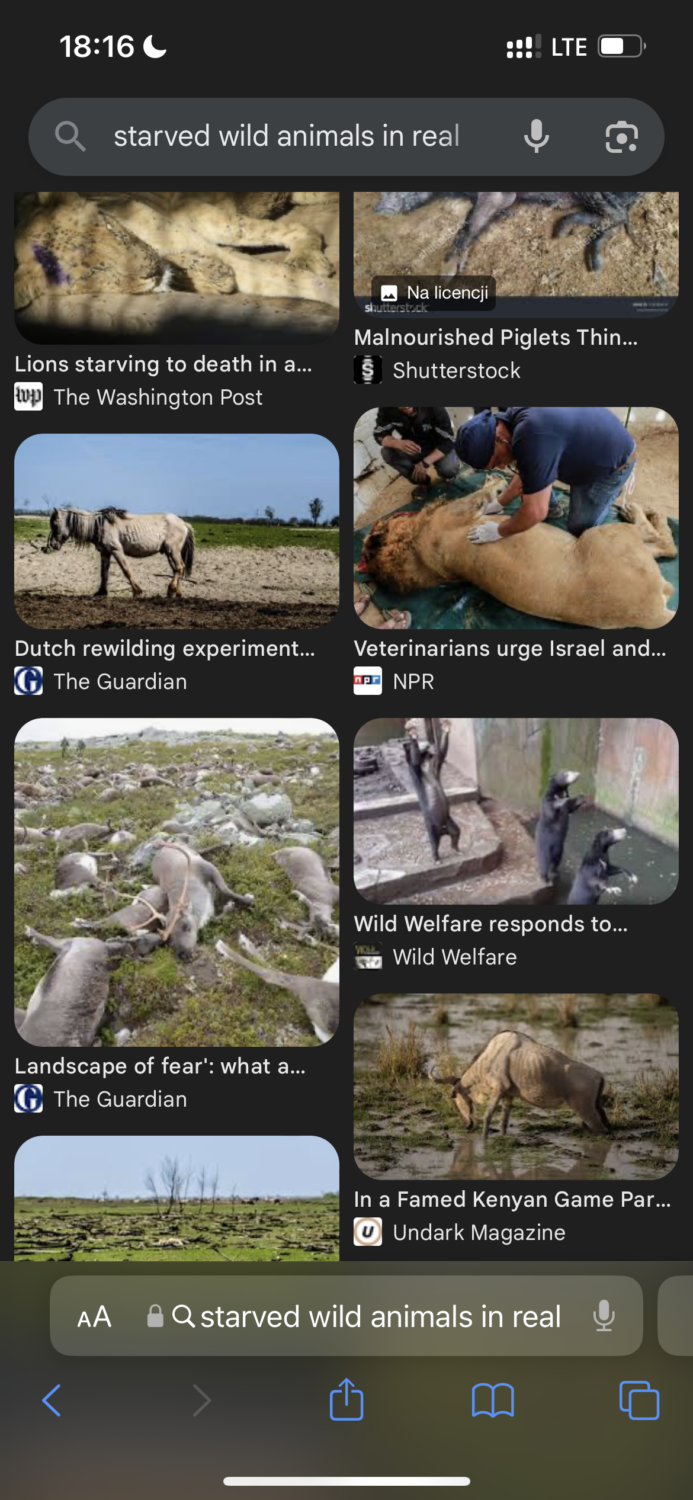Viewport: 693px width, 1500px height.
Task: Open Google Lens camera search
Action: click(621, 136)
